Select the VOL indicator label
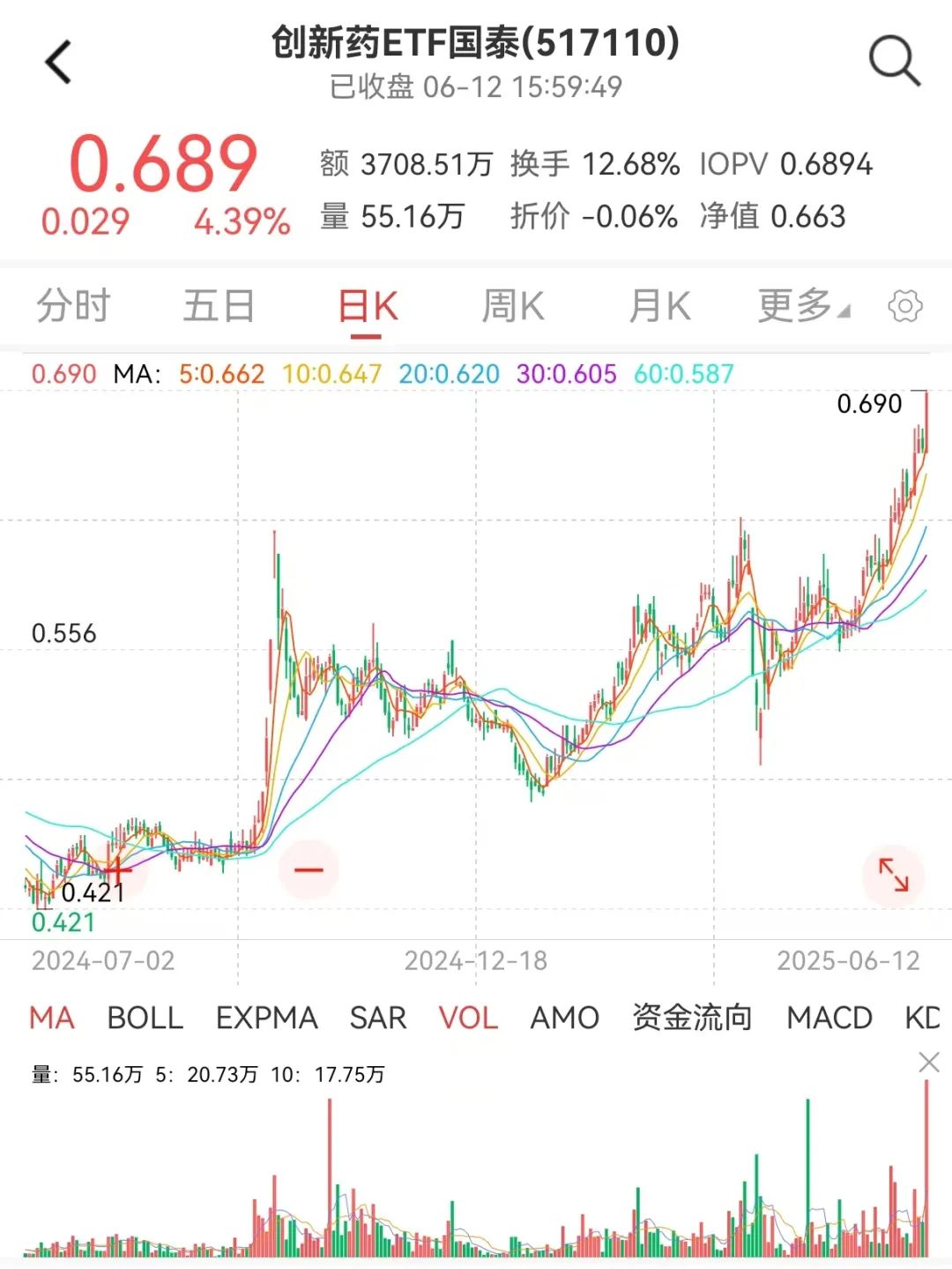952x1269 pixels. [x=470, y=1019]
